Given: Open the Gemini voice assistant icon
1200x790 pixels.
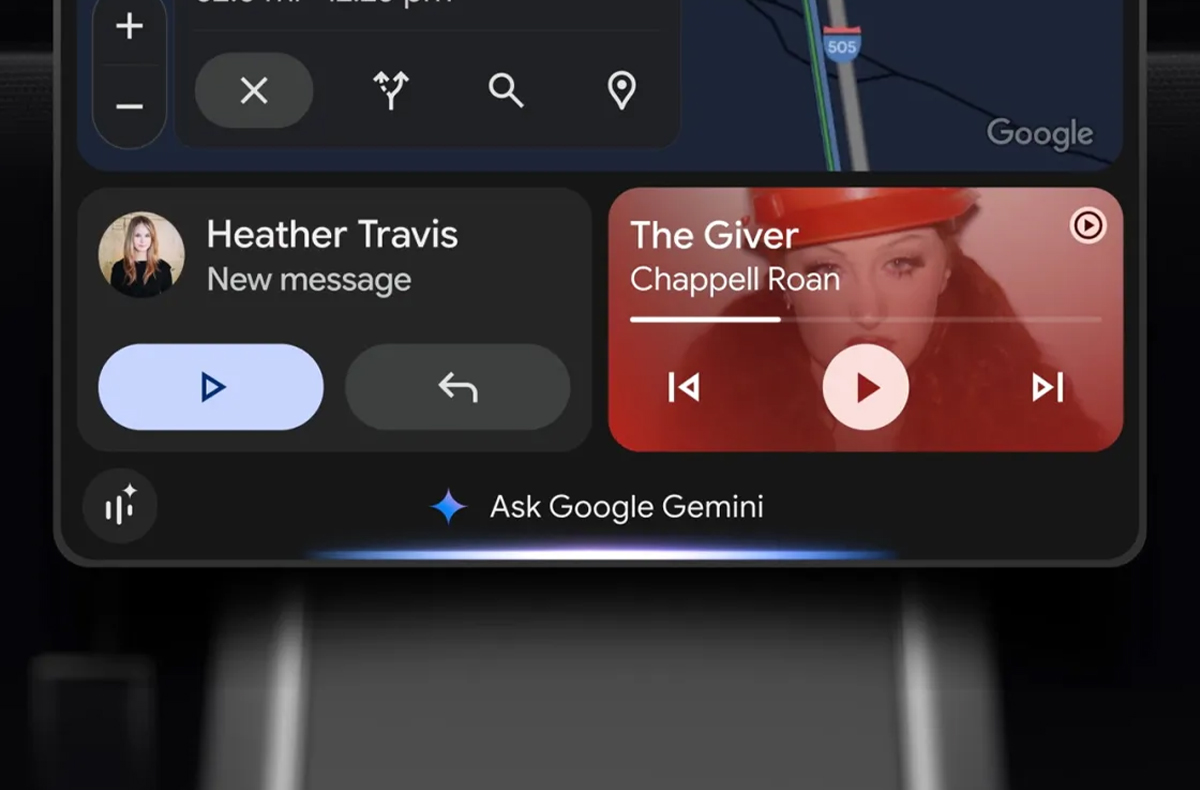Looking at the screenshot, I should (x=120, y=507).
